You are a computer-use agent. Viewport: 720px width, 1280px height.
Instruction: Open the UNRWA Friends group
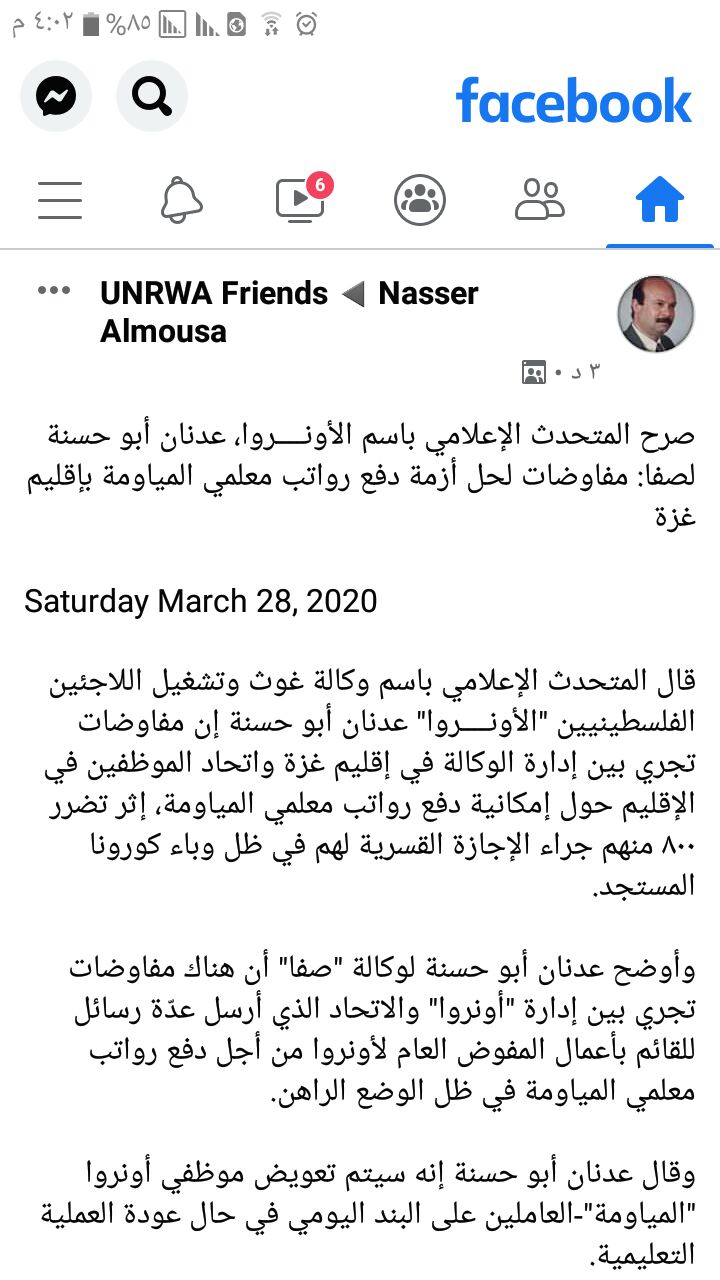[214, 293]
